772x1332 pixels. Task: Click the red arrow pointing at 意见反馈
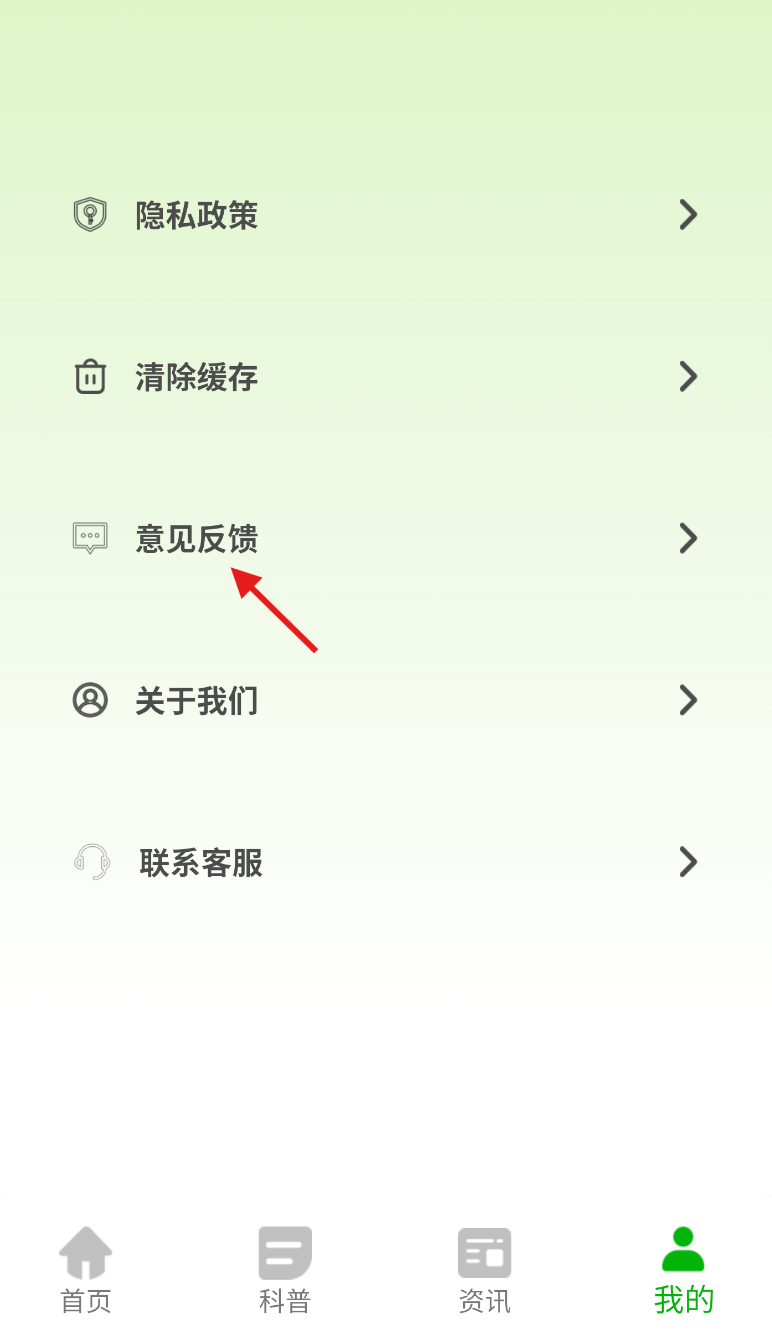[275, 610]
